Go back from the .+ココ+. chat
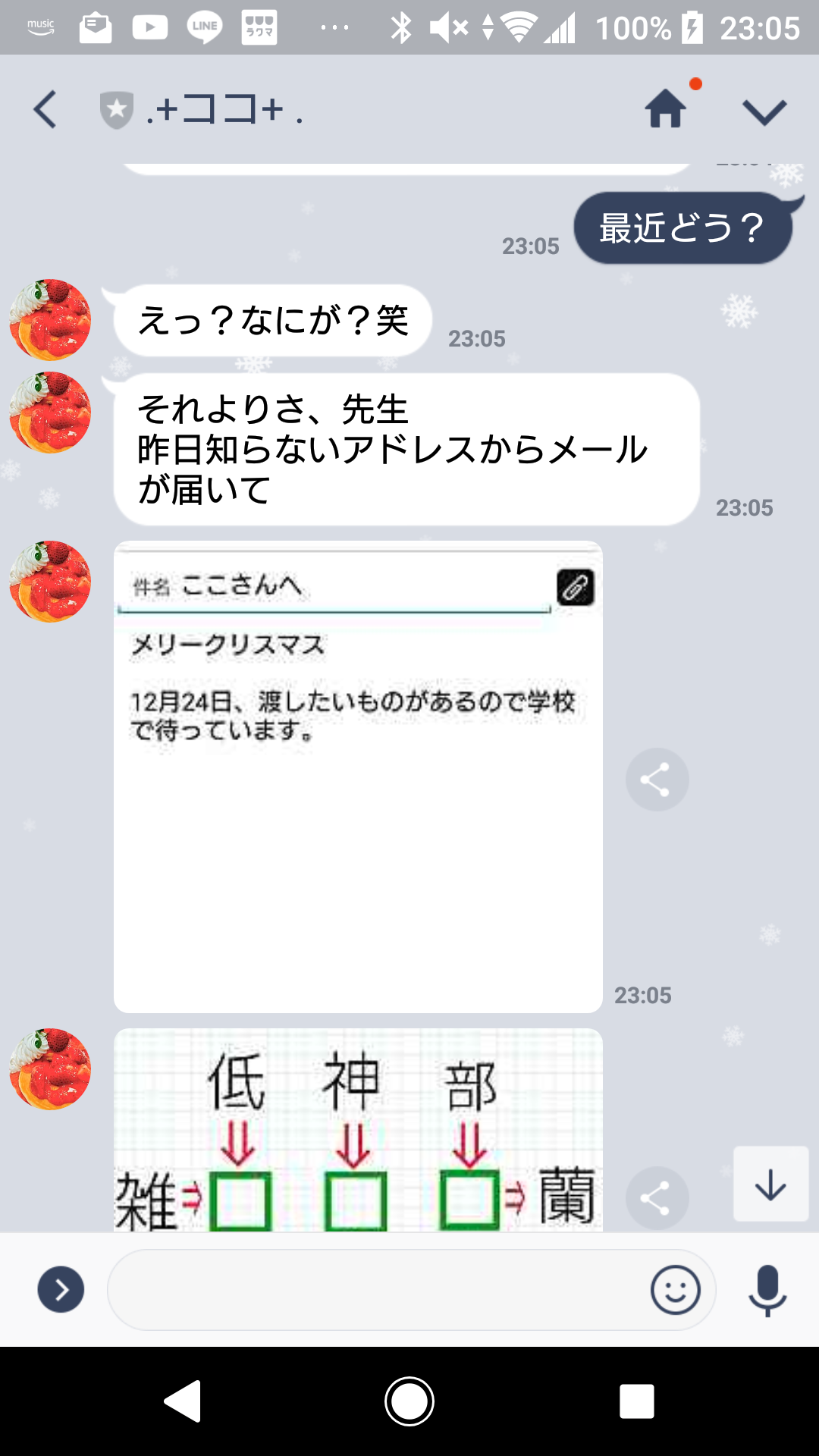The width and height of the screenshot is (819, 1456). [45, 109]
